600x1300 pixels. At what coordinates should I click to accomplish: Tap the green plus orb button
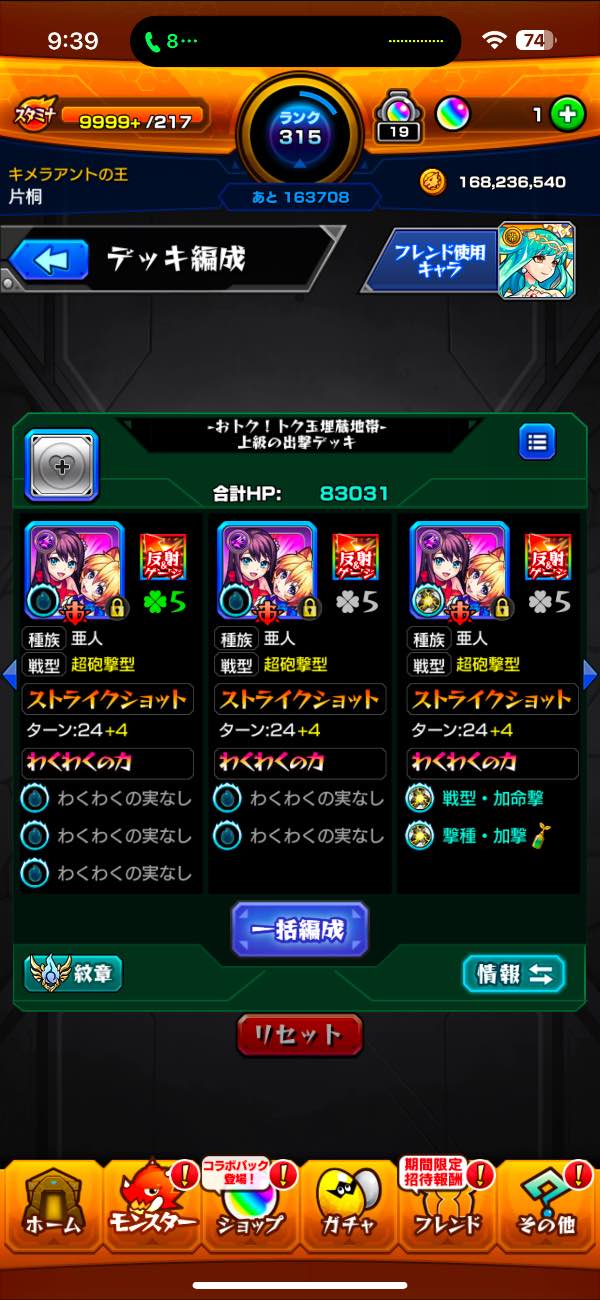tap(567, 115)
